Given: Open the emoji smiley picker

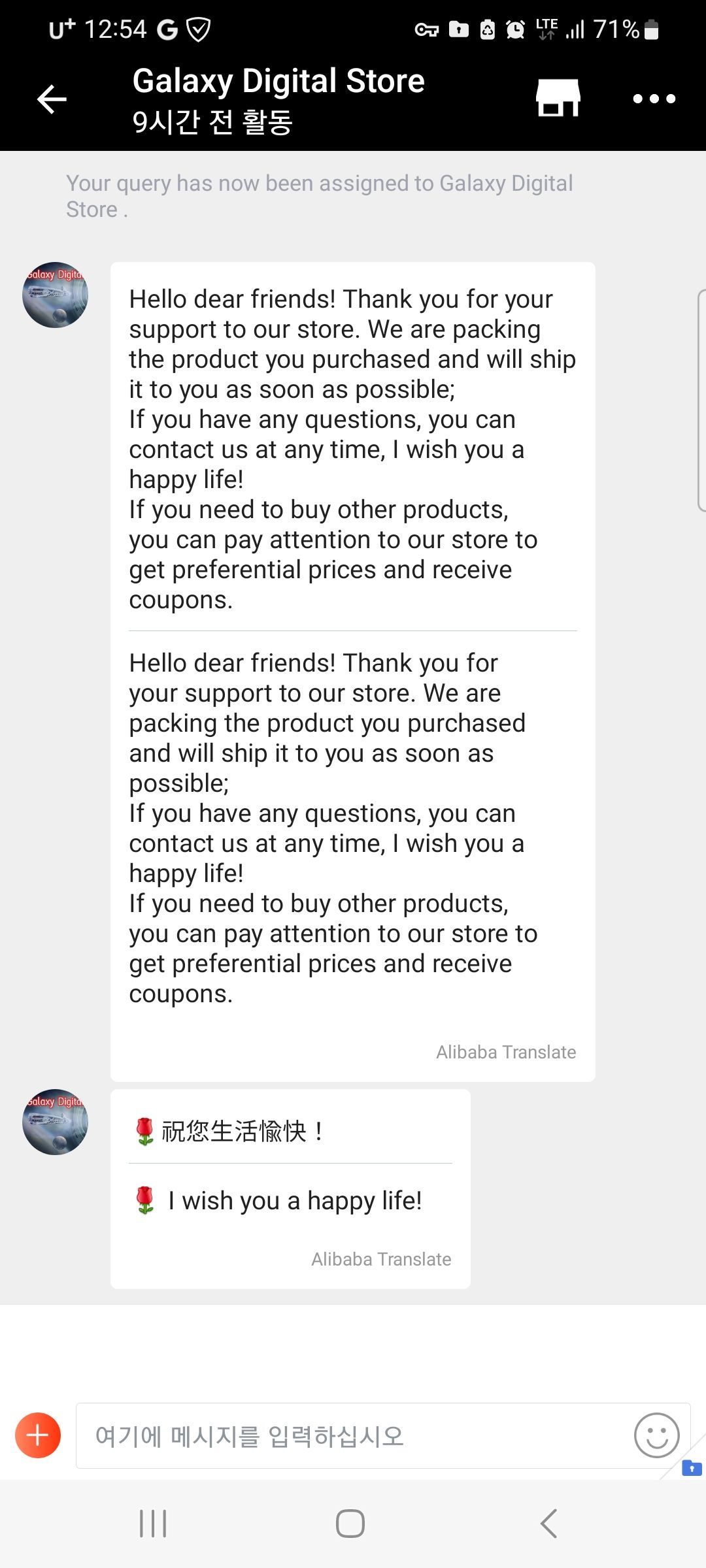Looking at the screenshot, I should coord(656,1435).
